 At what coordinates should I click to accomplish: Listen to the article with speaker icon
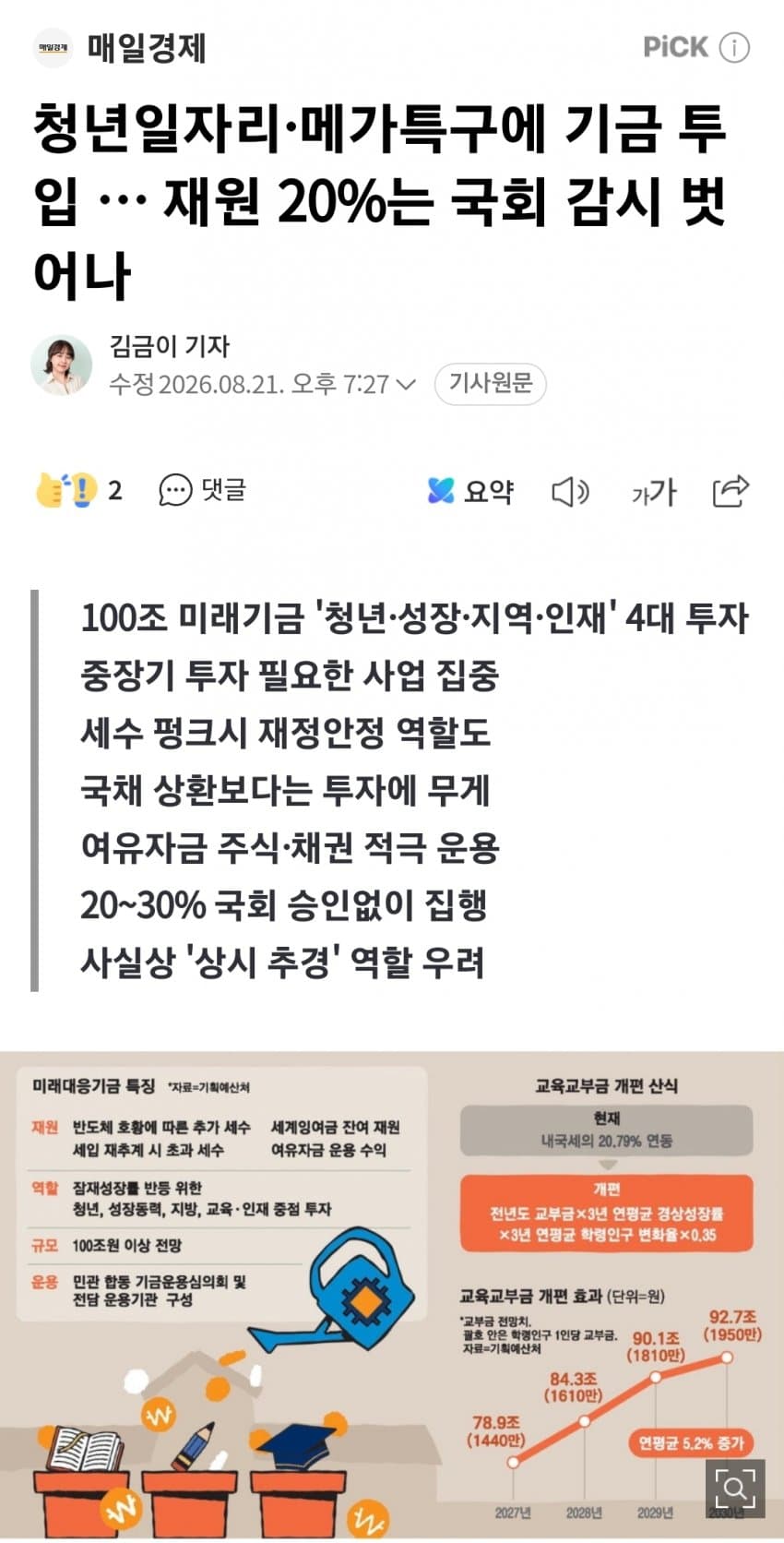571,492
